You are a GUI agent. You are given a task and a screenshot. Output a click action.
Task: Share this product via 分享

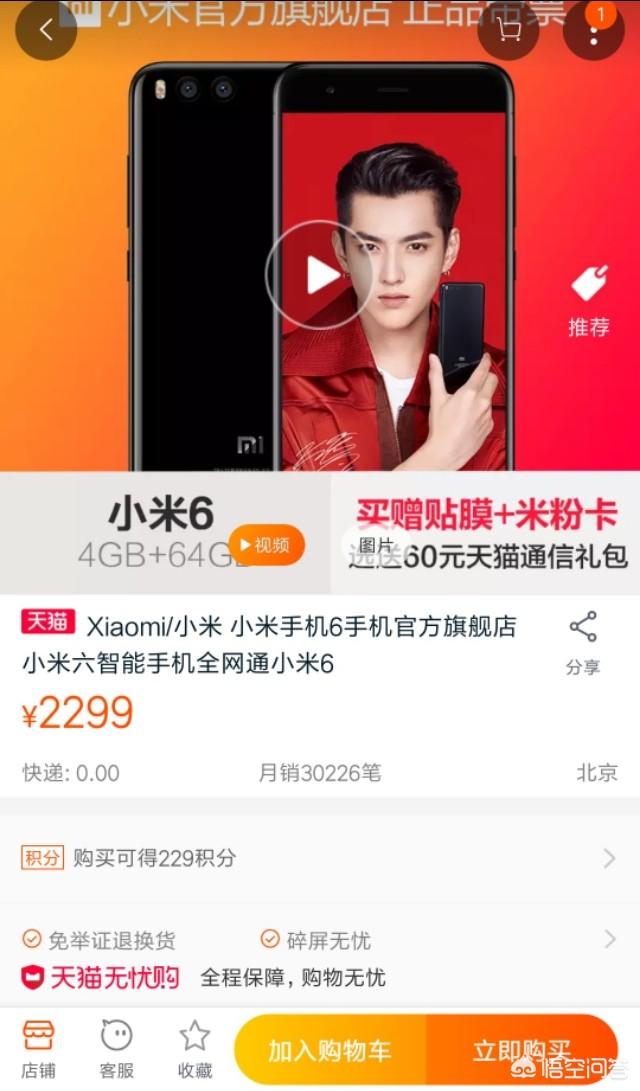(582, 643)
